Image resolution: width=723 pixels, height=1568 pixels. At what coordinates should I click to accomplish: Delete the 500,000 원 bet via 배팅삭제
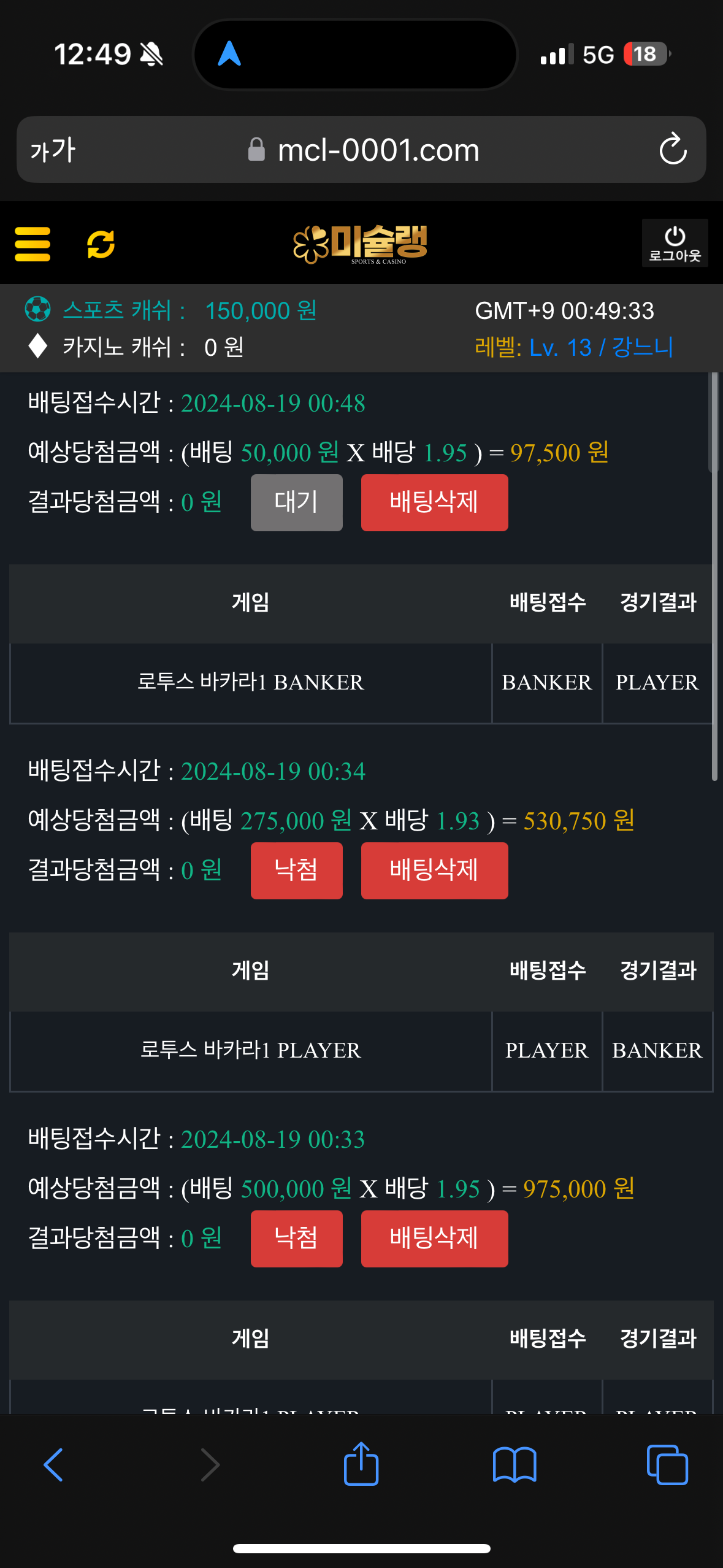click(x=434, y=1239)
